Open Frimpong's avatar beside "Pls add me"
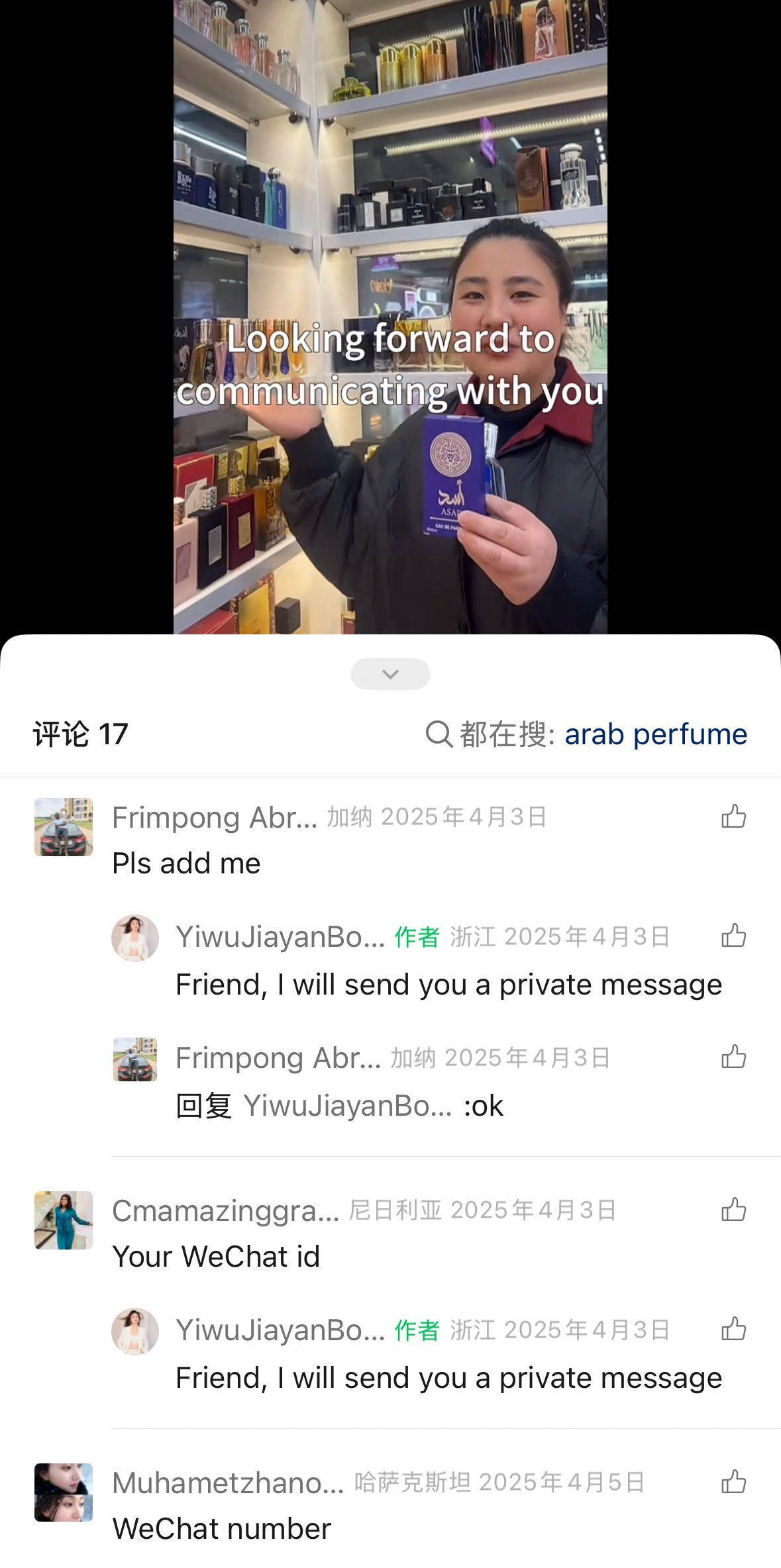The width and height of the screenshot is (781, 1568). coord(64,827)
